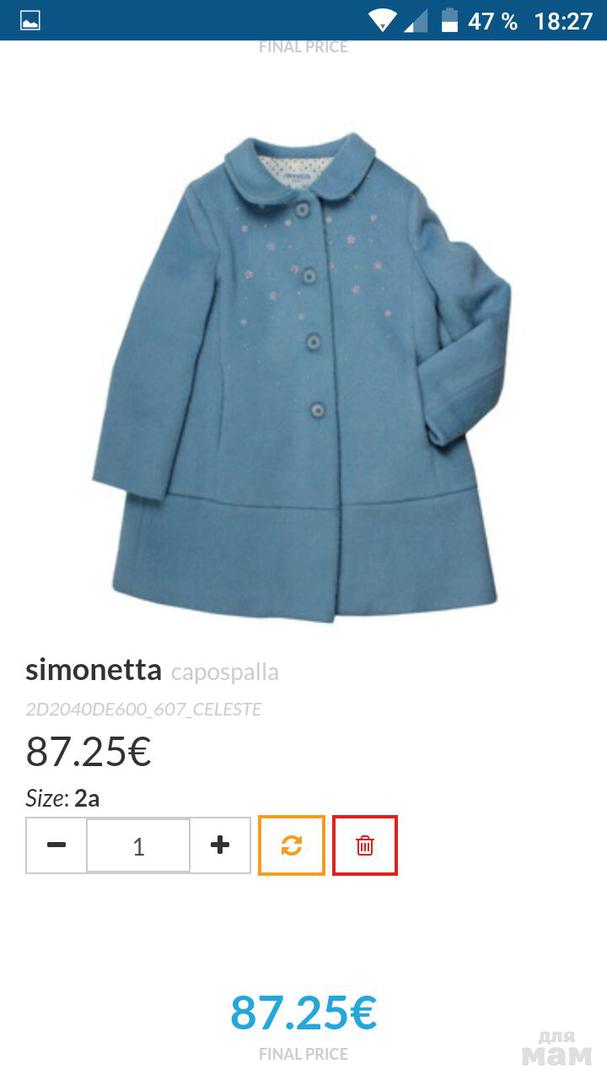Tap the quantity field showing 1
Screen dimensions: 607x1080
138,846
